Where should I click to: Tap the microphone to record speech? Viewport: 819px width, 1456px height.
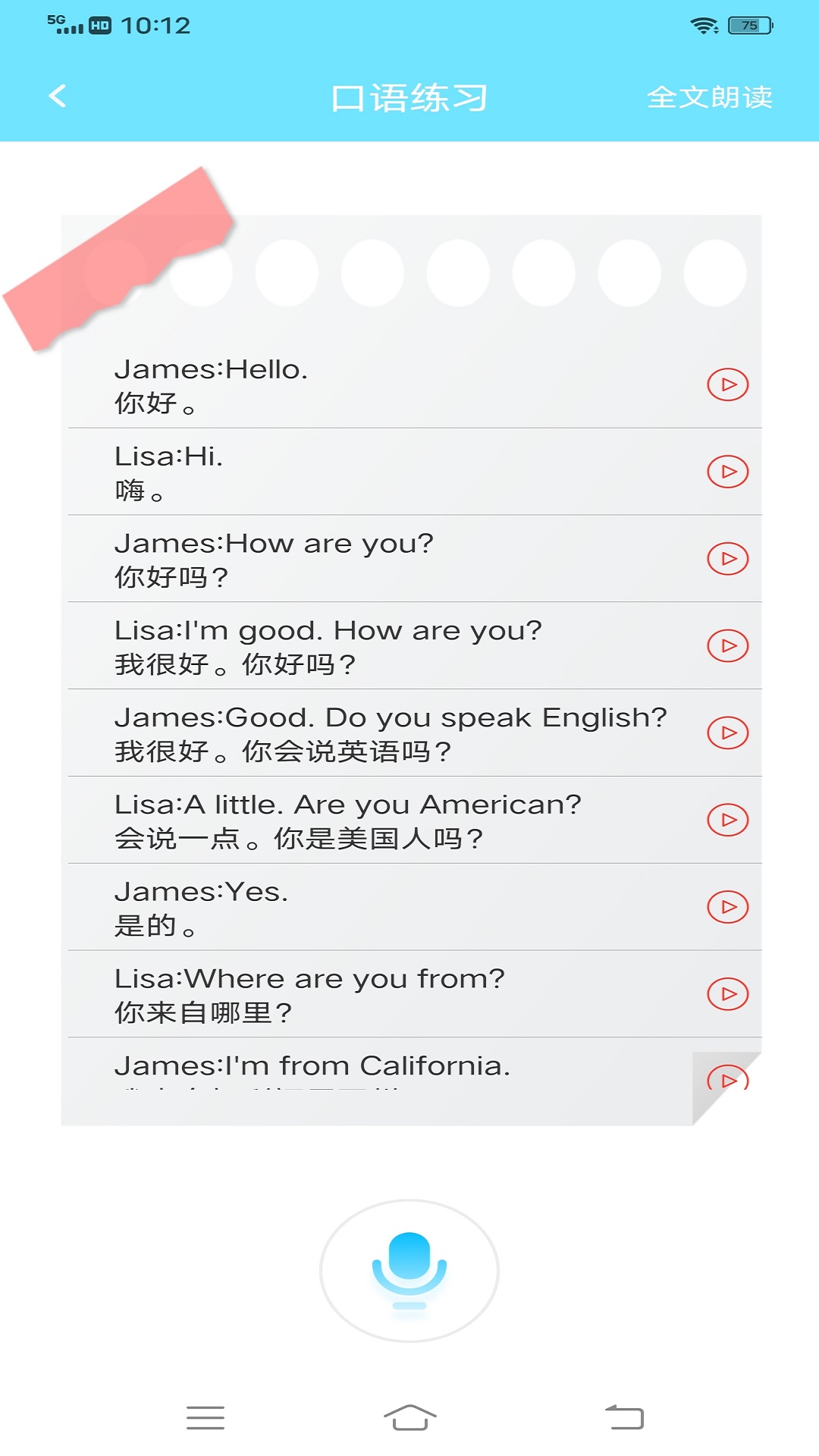[x=409, y=1270]
